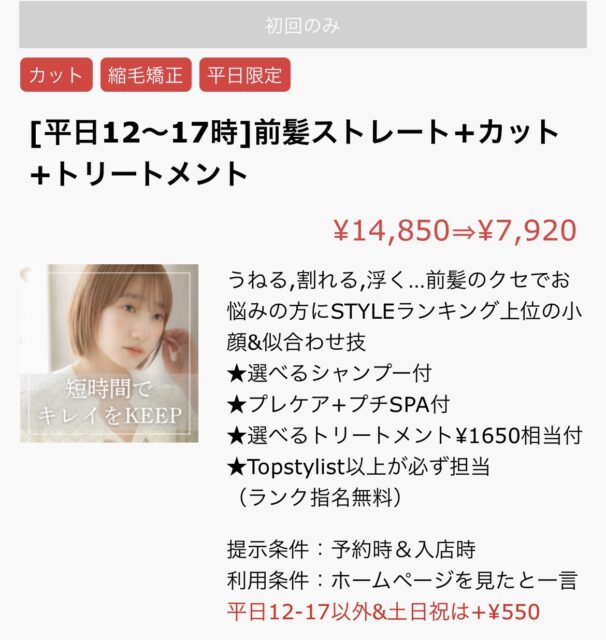Image resolution: width=606 pixels, height=640 pixels.
Task: Open the 短時間でキレイをKEEP coupon photo
Action: [x=109, y=353]
